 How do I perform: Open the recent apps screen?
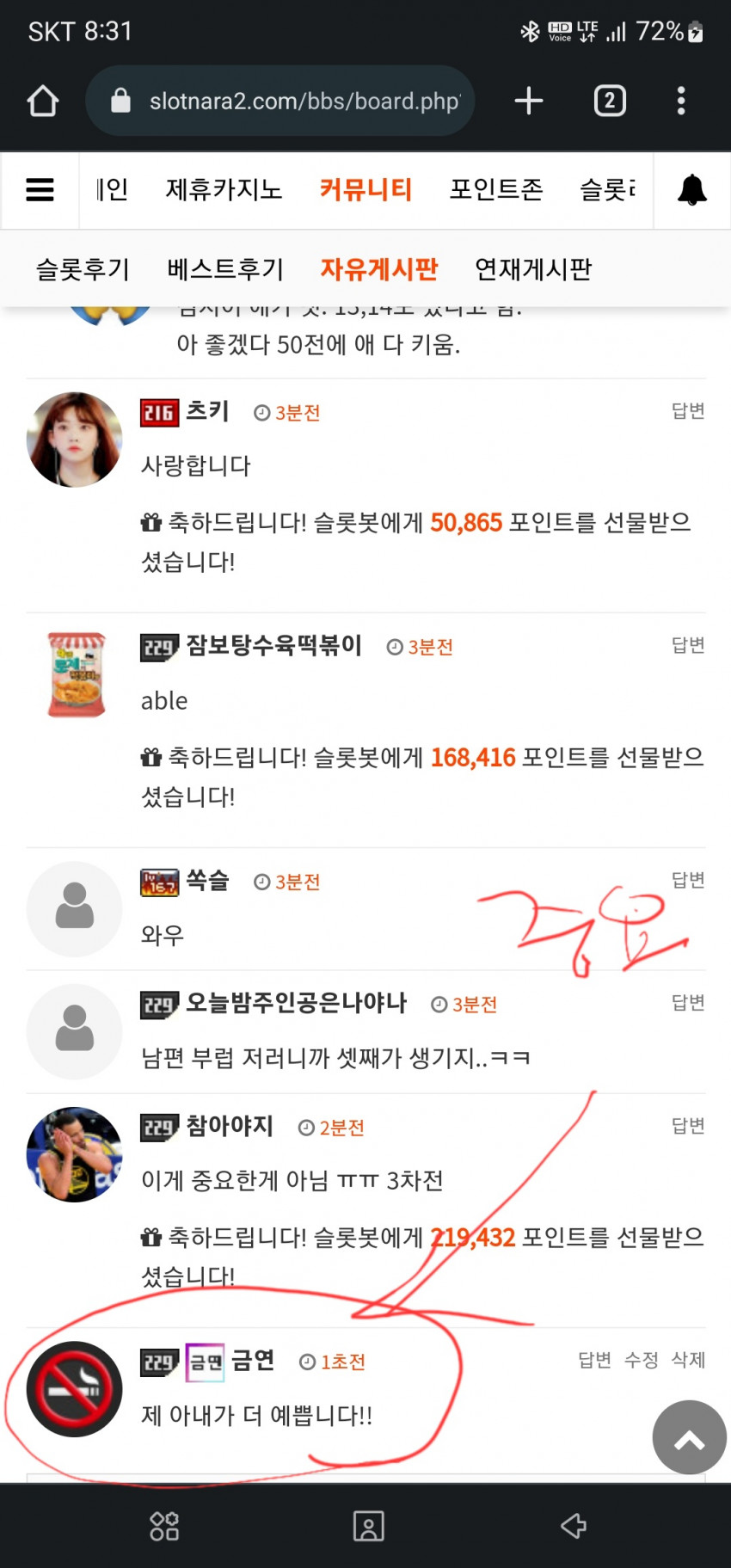[x=164, y=1526]
